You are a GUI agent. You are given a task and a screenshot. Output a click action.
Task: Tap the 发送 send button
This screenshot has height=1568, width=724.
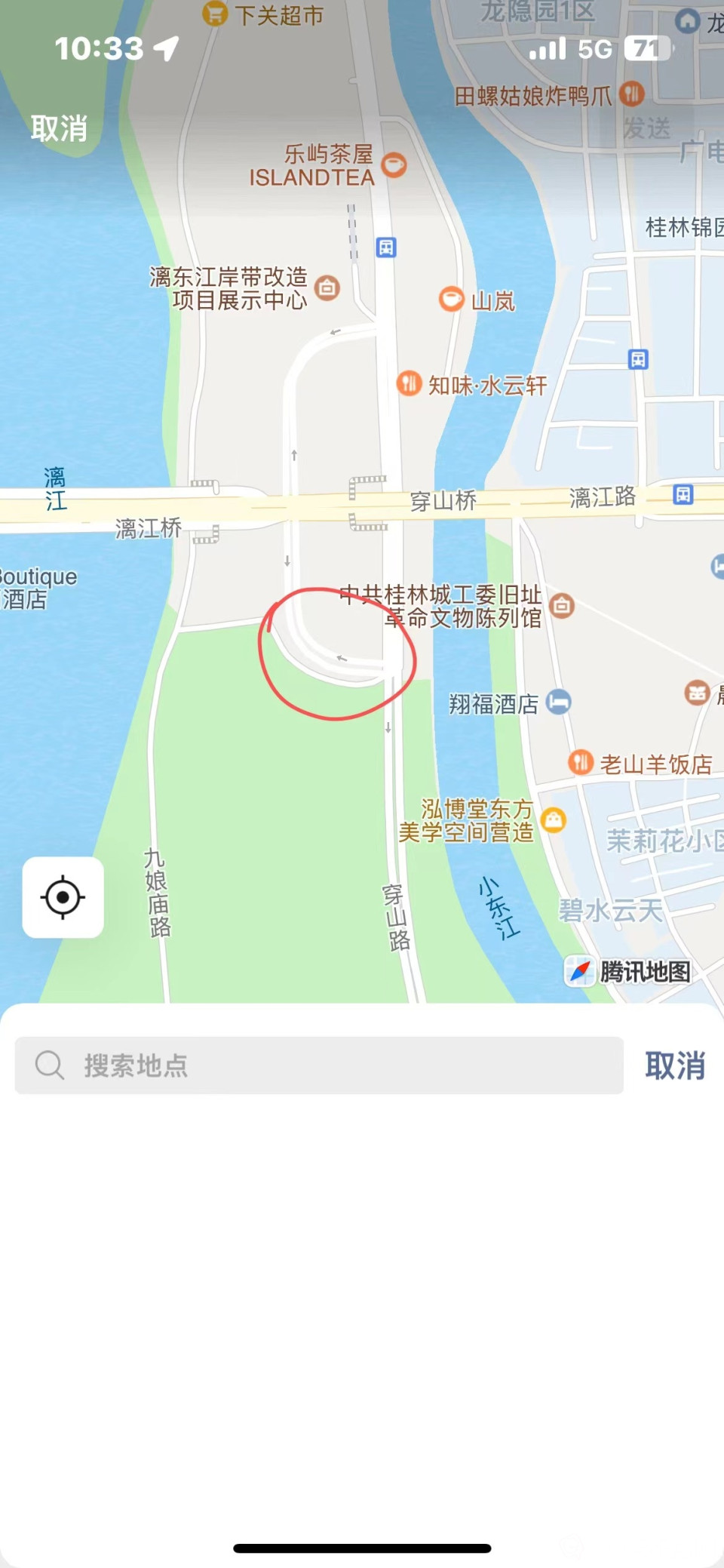point(646,128)
